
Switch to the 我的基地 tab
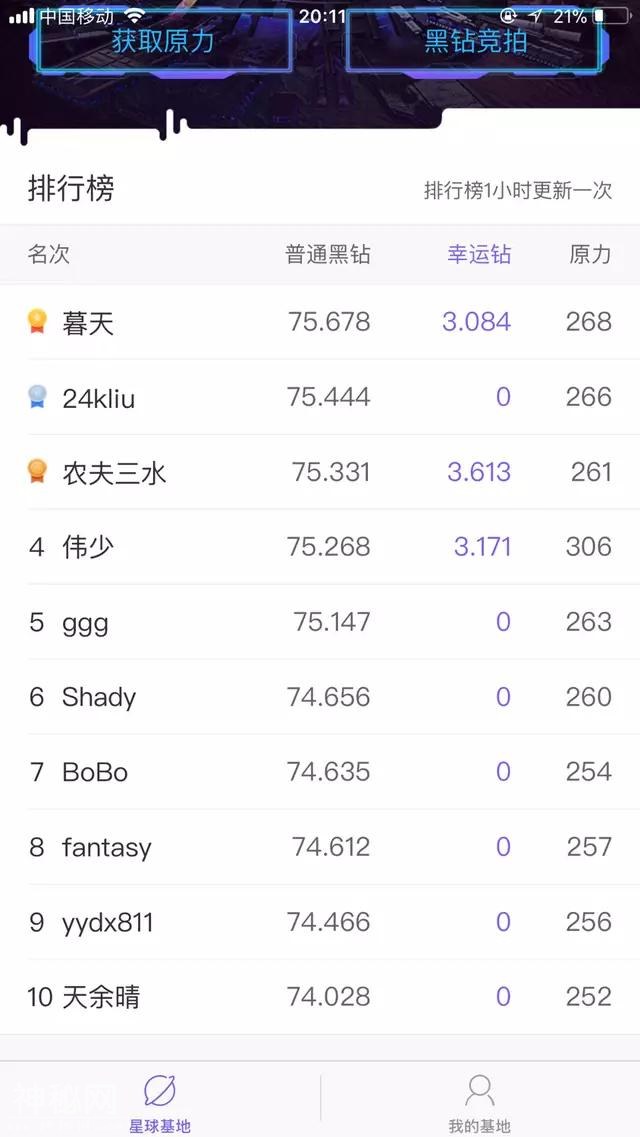coord(479,1102)
